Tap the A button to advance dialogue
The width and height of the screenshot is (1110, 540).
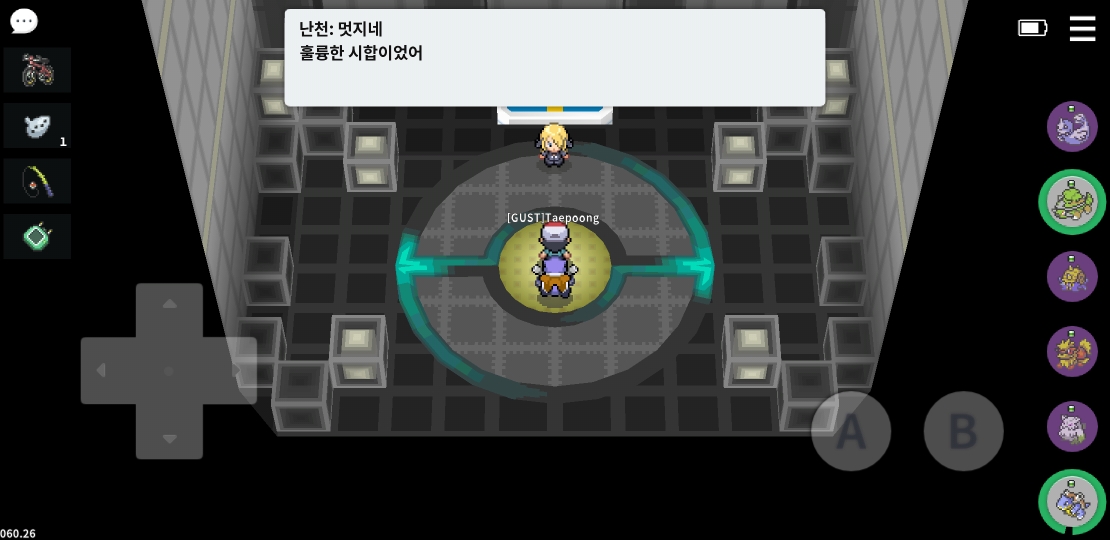(x=850, y=431)
